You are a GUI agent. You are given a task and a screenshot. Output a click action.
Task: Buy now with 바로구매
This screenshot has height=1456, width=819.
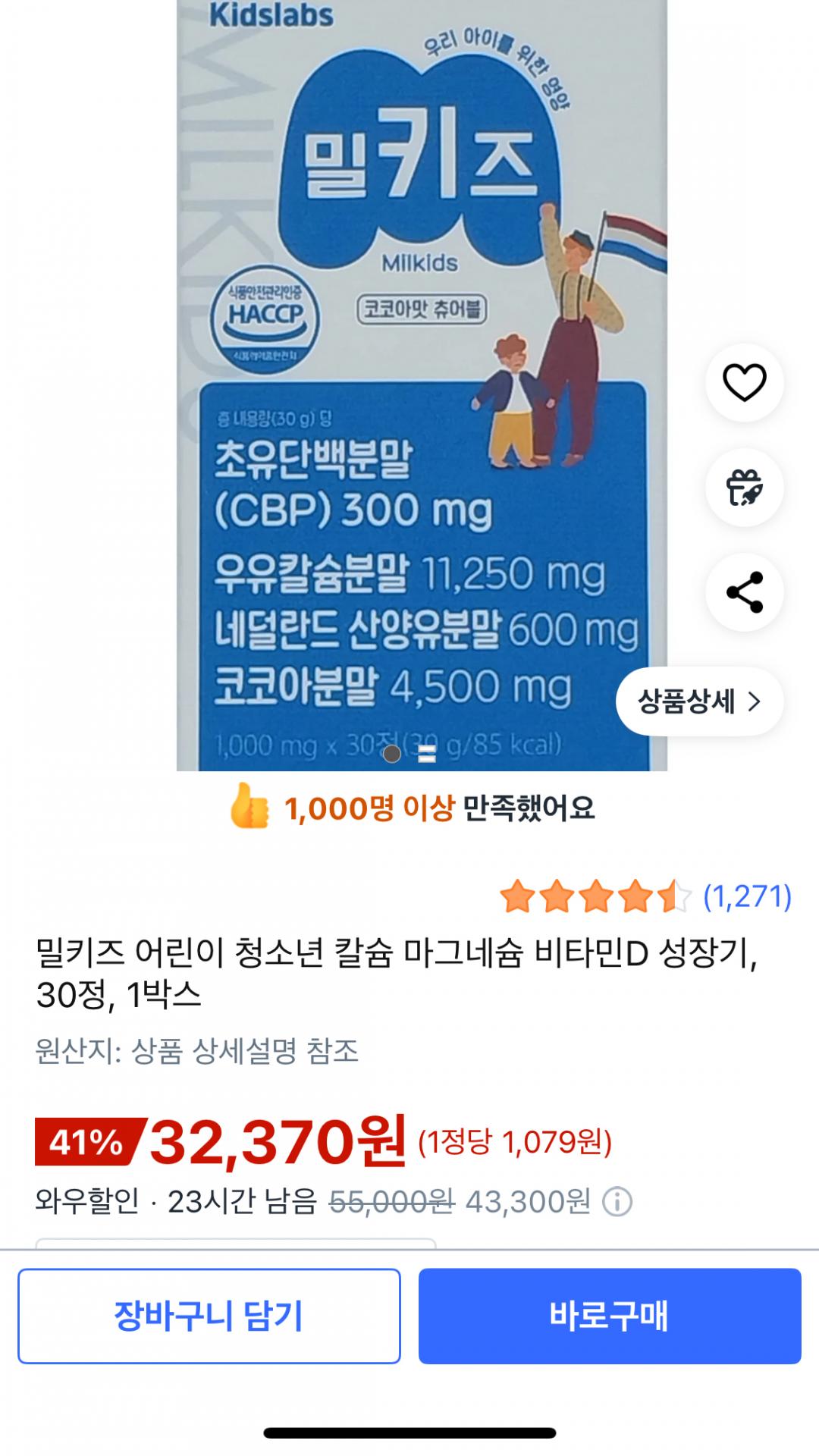(610, 1316)
